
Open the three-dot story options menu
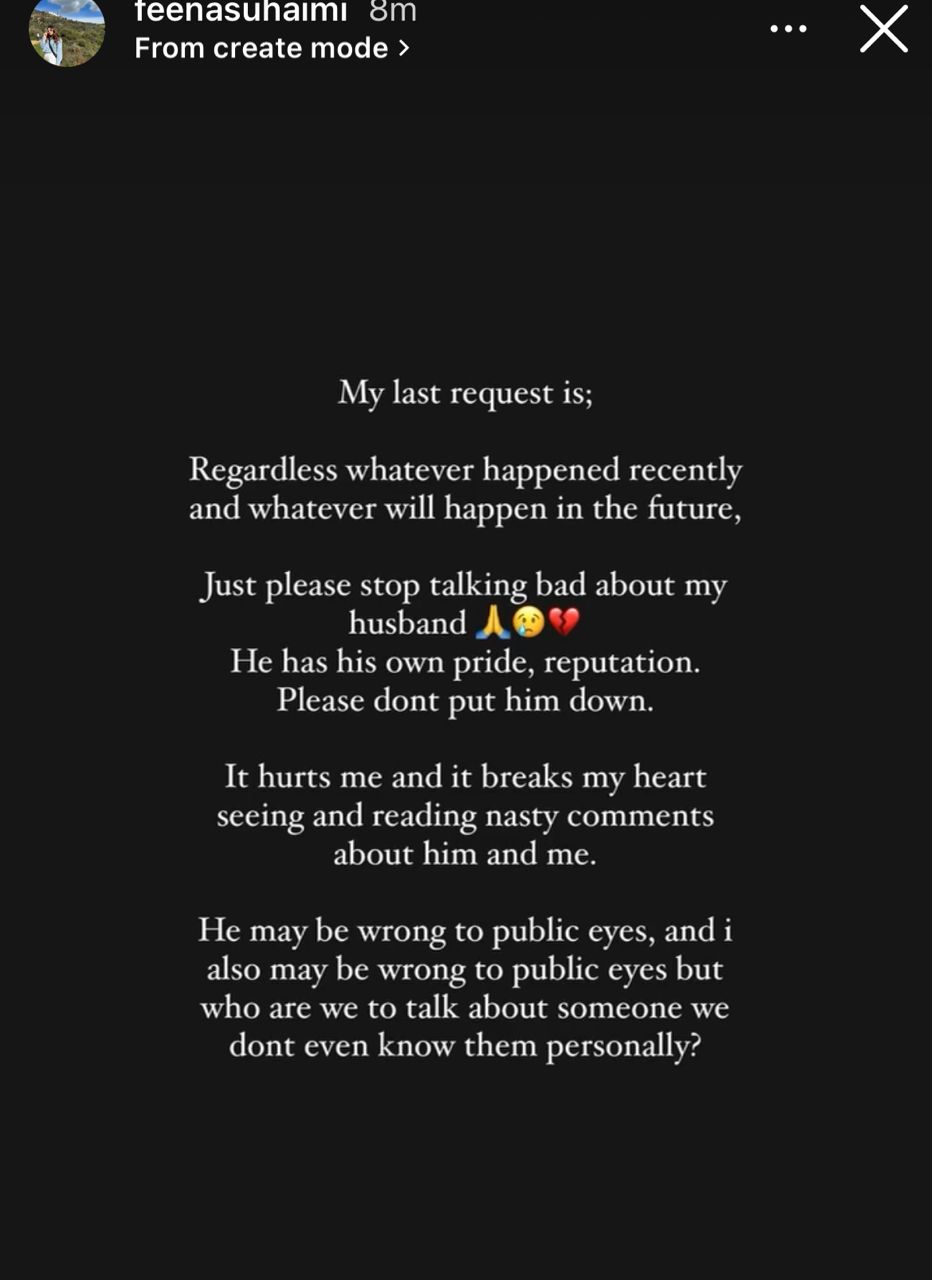pos(788,29)
